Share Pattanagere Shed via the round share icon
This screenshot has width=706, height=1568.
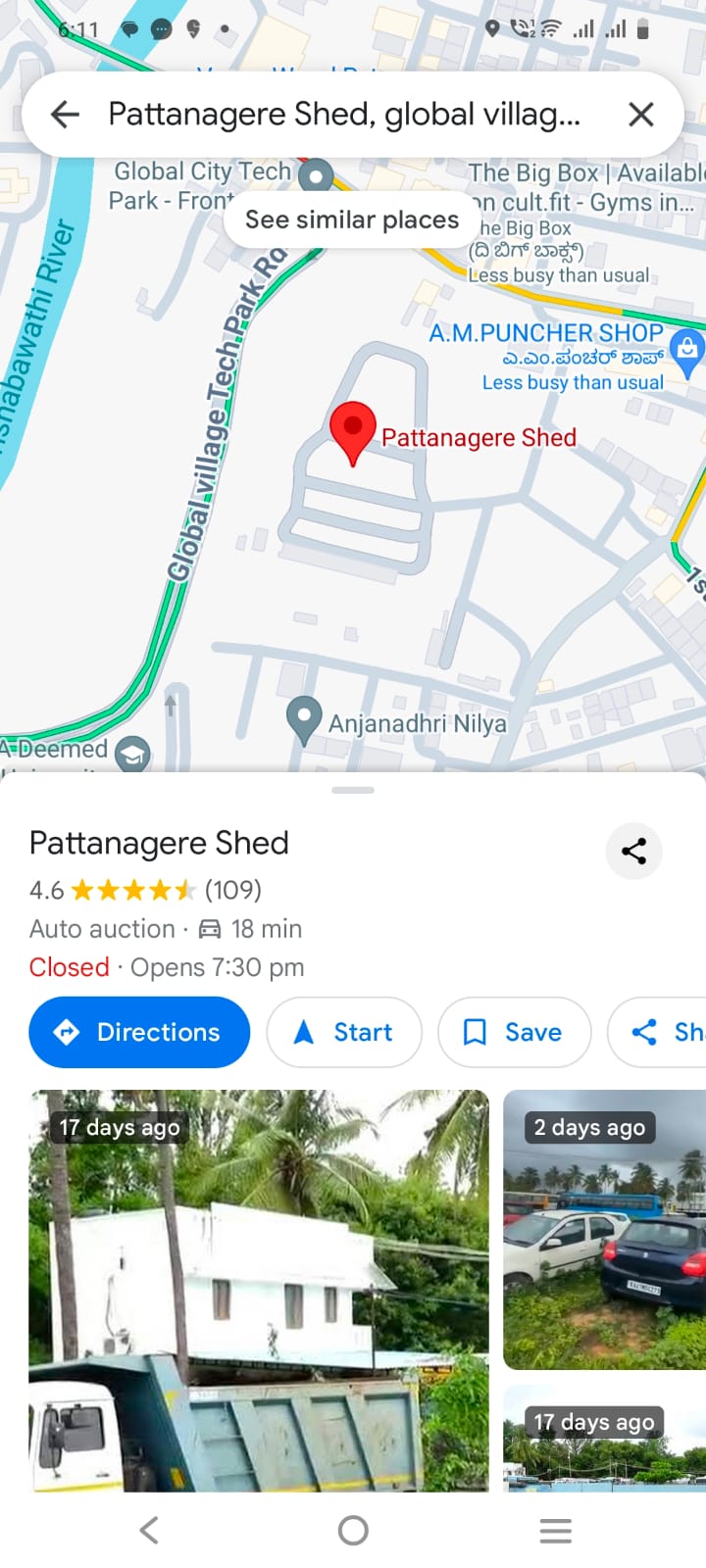633,851
